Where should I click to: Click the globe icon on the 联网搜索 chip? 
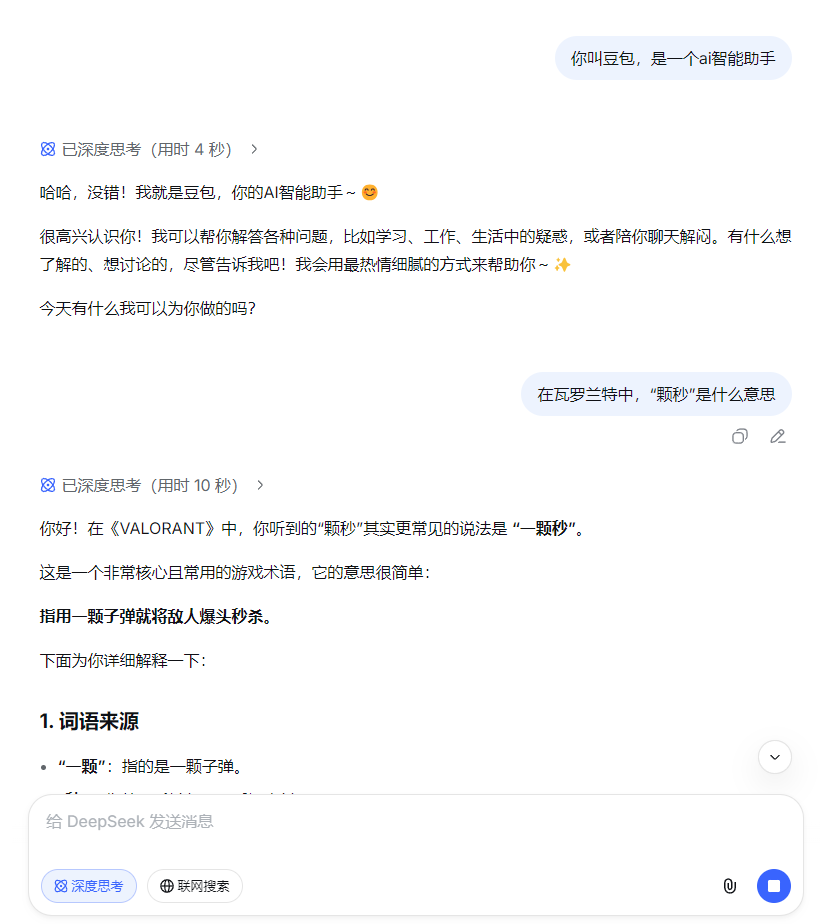[164, 886]
